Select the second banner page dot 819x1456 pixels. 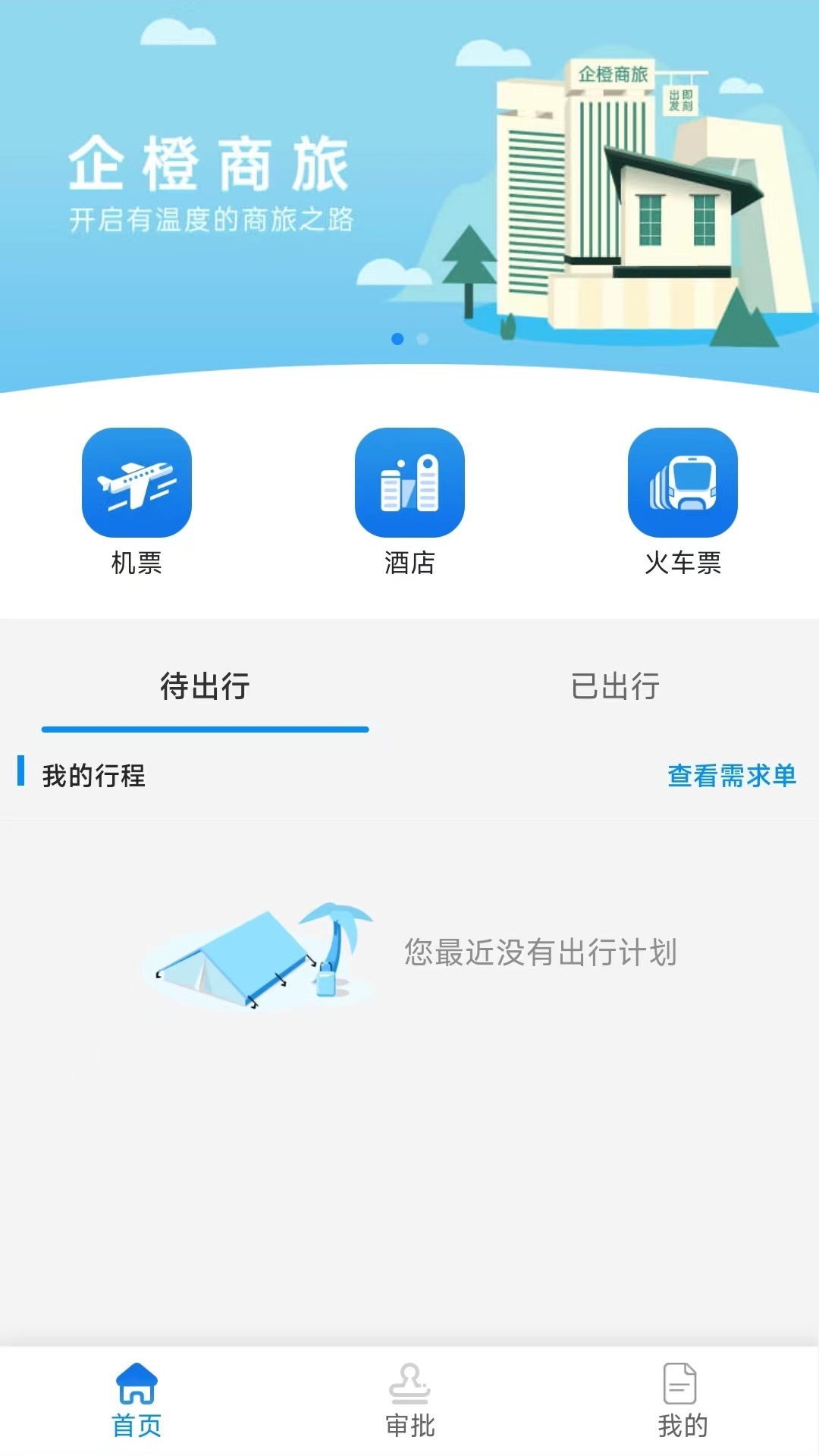pos(423,339)
